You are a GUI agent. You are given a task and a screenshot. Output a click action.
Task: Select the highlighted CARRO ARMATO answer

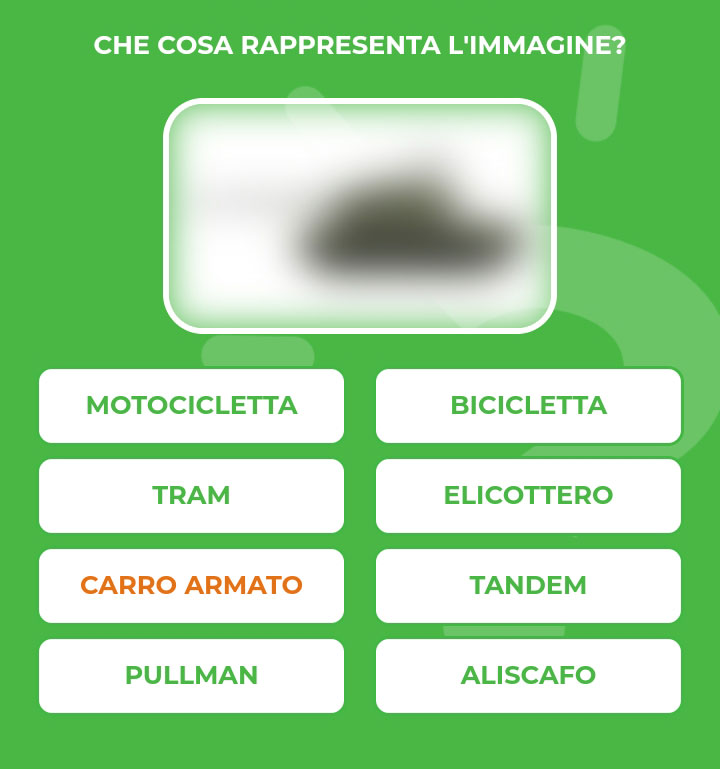click(191, 586)
